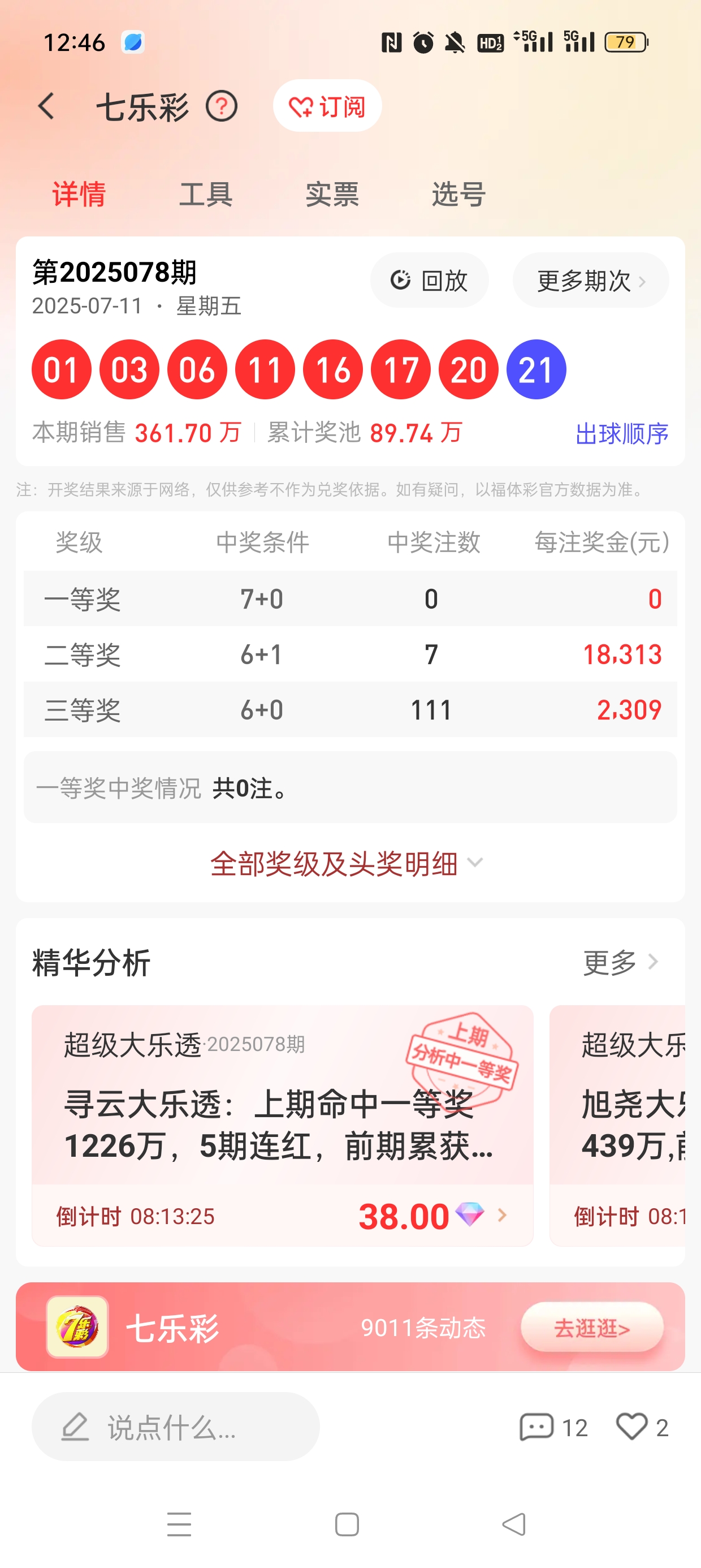Image resolution: width=701 pixels, height=1568 pixels.
Task: Tap 去逛逛 in the 七乐彩 banner
Action: [591, 1328]
